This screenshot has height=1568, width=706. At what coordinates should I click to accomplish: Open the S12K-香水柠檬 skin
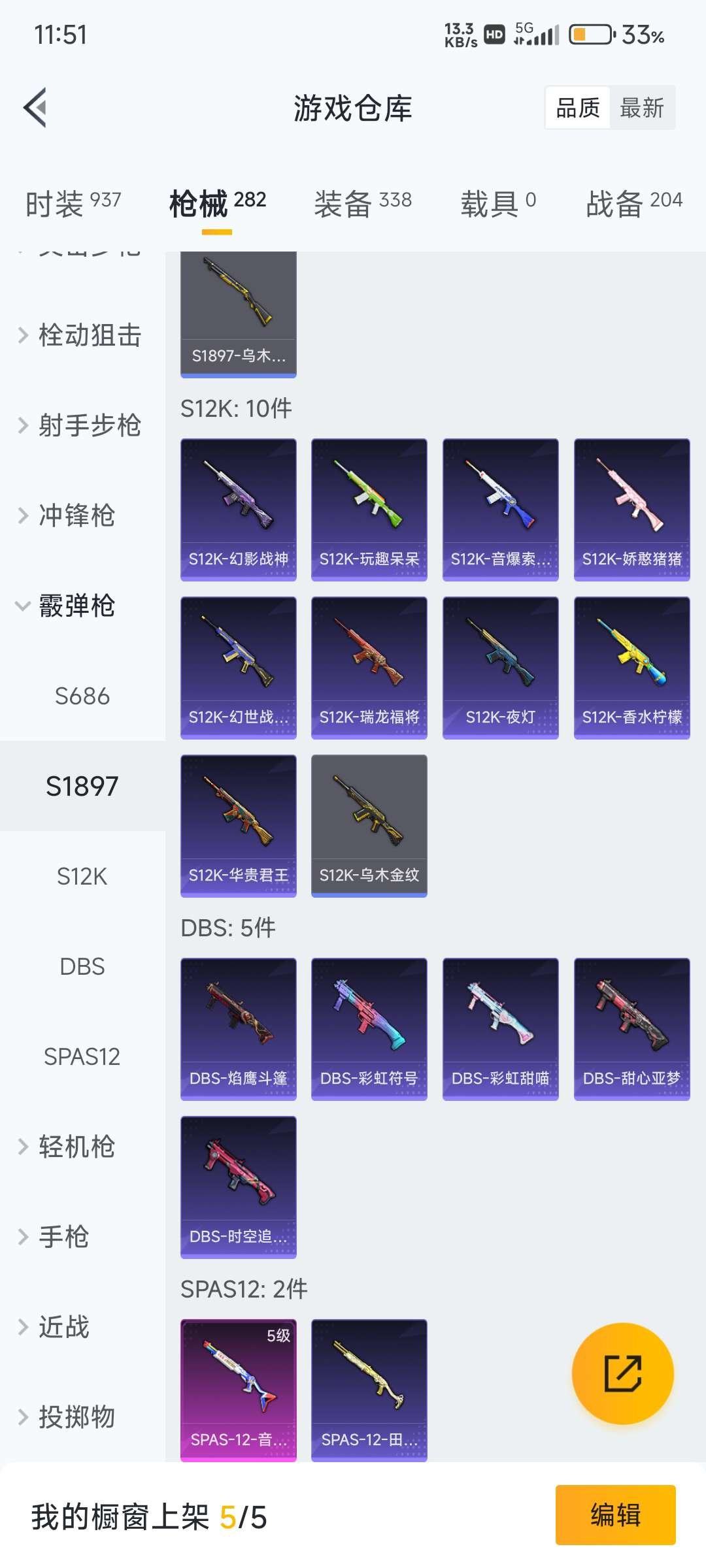point(631,668)
